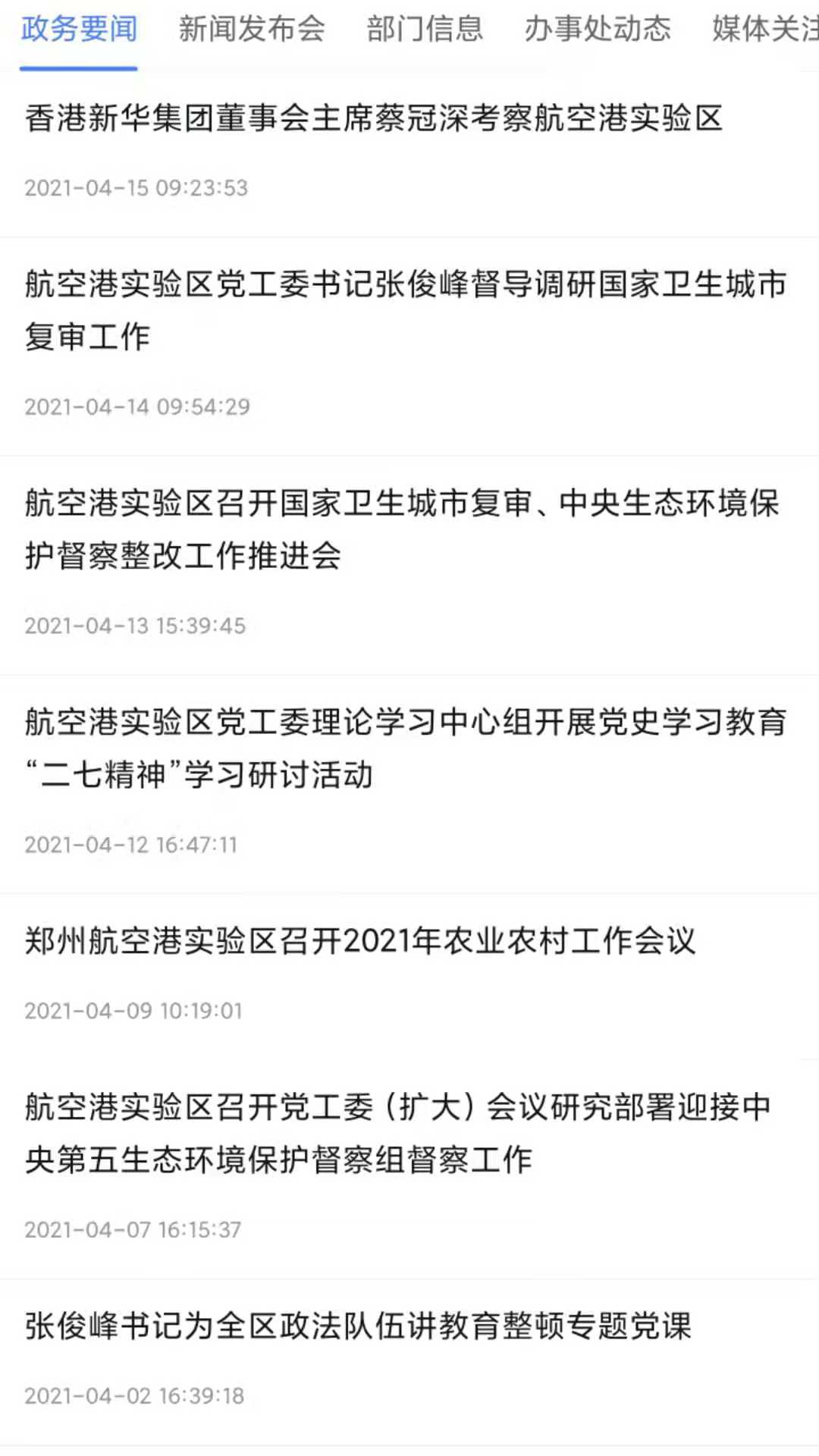Go to the 办事处动态 tab
Screen dimensions: 819x1456
[598, 30]
